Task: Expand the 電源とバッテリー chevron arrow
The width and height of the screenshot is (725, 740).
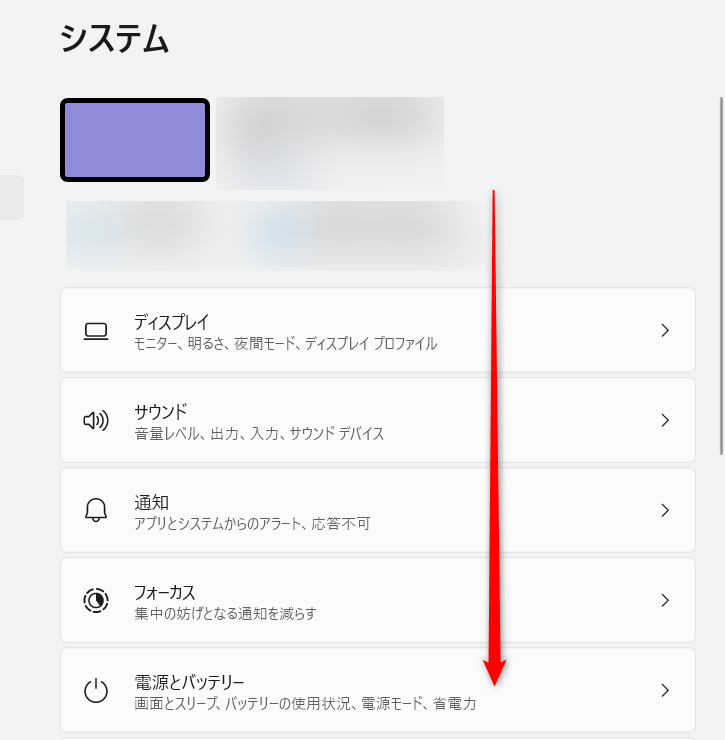Action: (x=666, y=690)
